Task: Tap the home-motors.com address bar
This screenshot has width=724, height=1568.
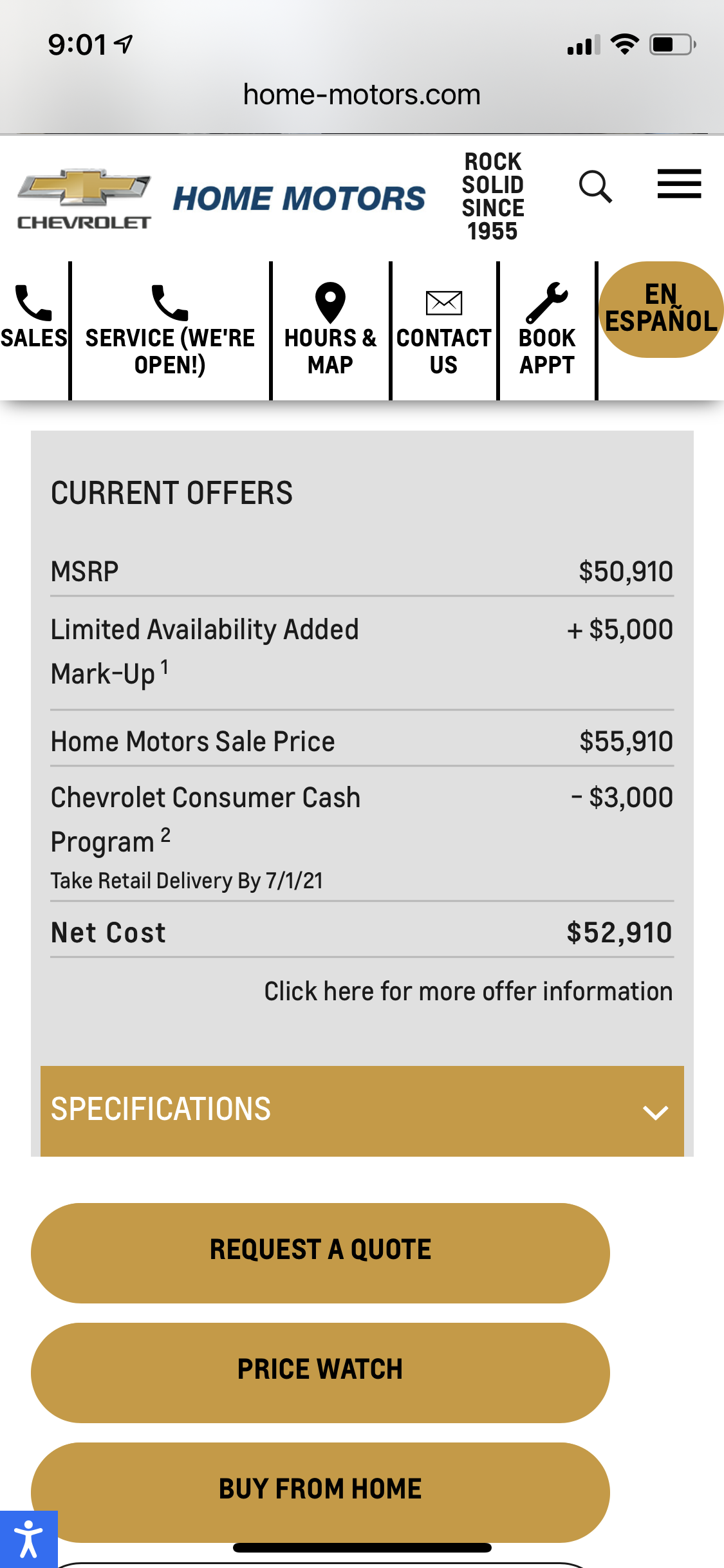Action: [x=362, y=95]
